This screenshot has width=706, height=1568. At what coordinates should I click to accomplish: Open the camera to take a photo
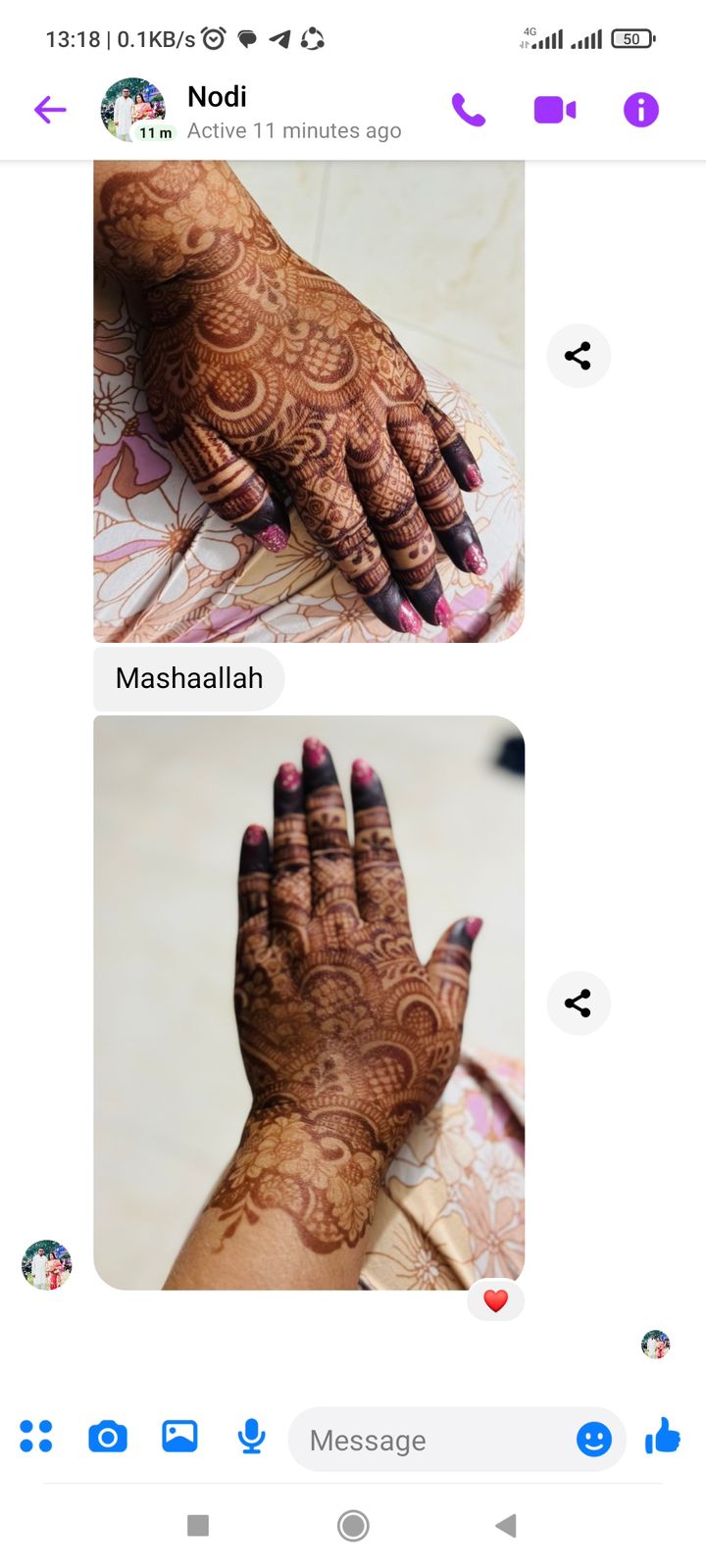point(108,1437)
